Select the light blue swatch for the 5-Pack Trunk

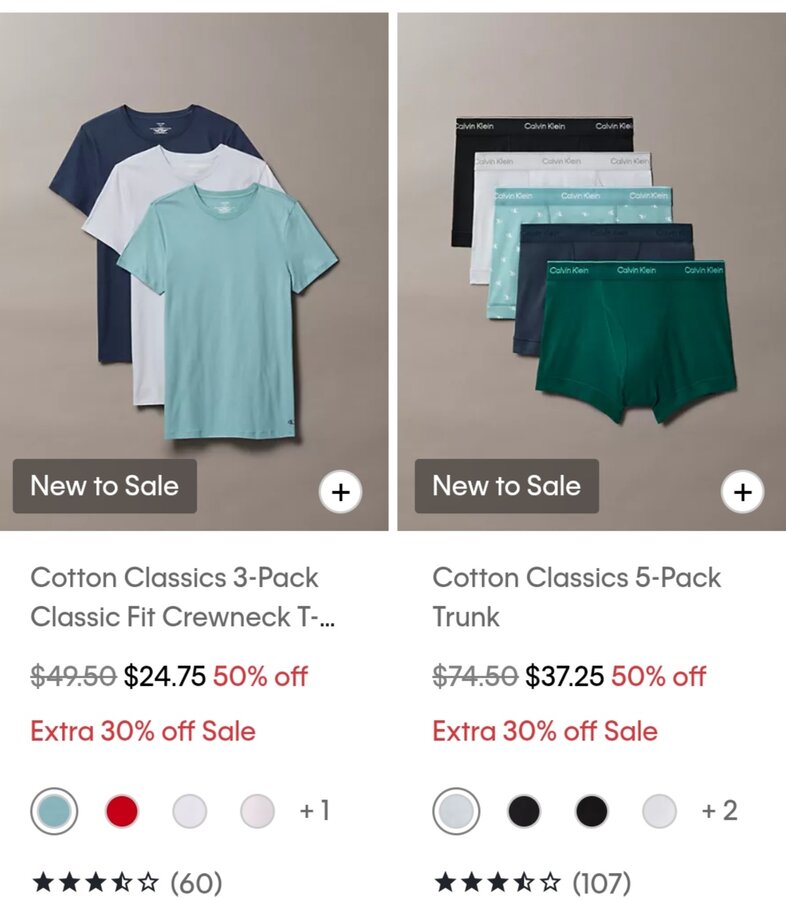[457, 811]
